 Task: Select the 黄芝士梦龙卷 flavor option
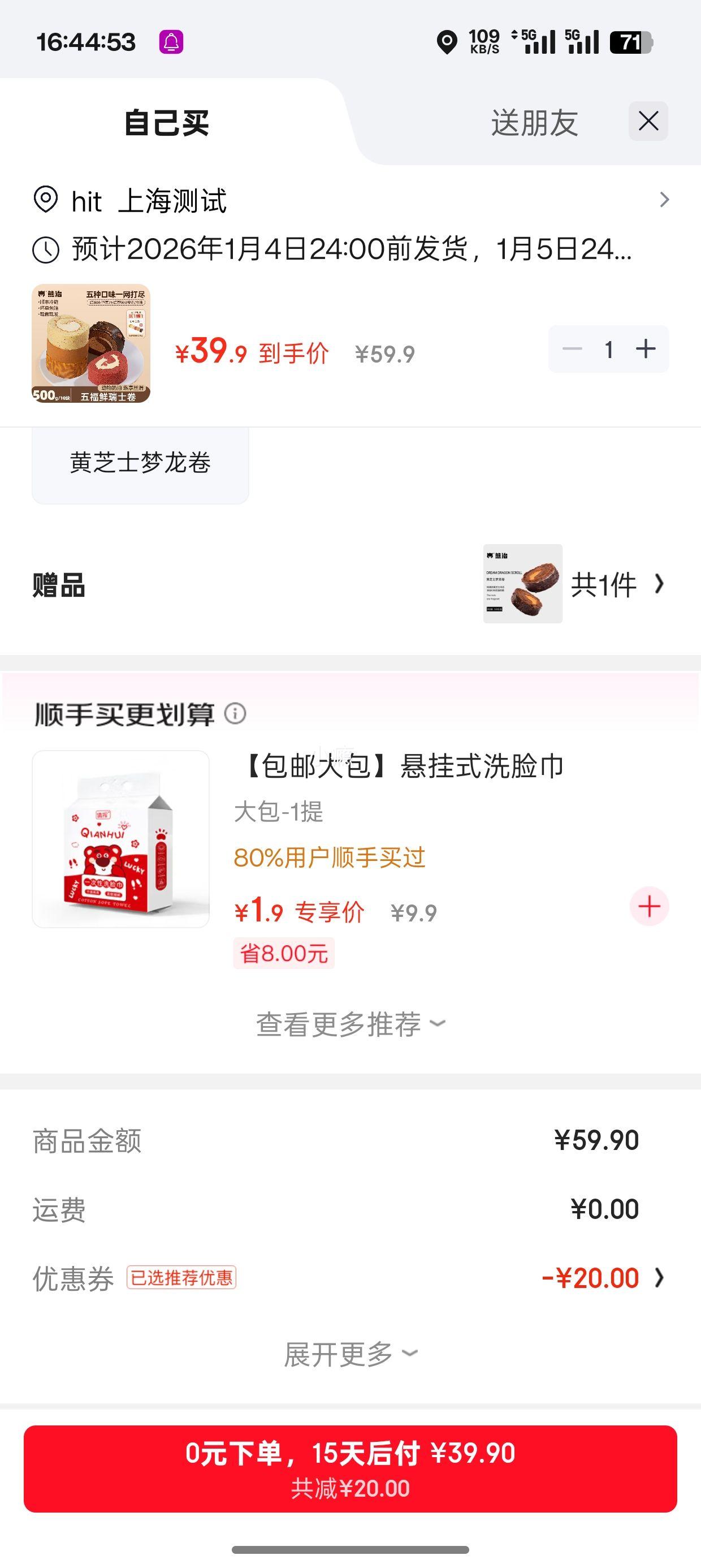point(140,463)
